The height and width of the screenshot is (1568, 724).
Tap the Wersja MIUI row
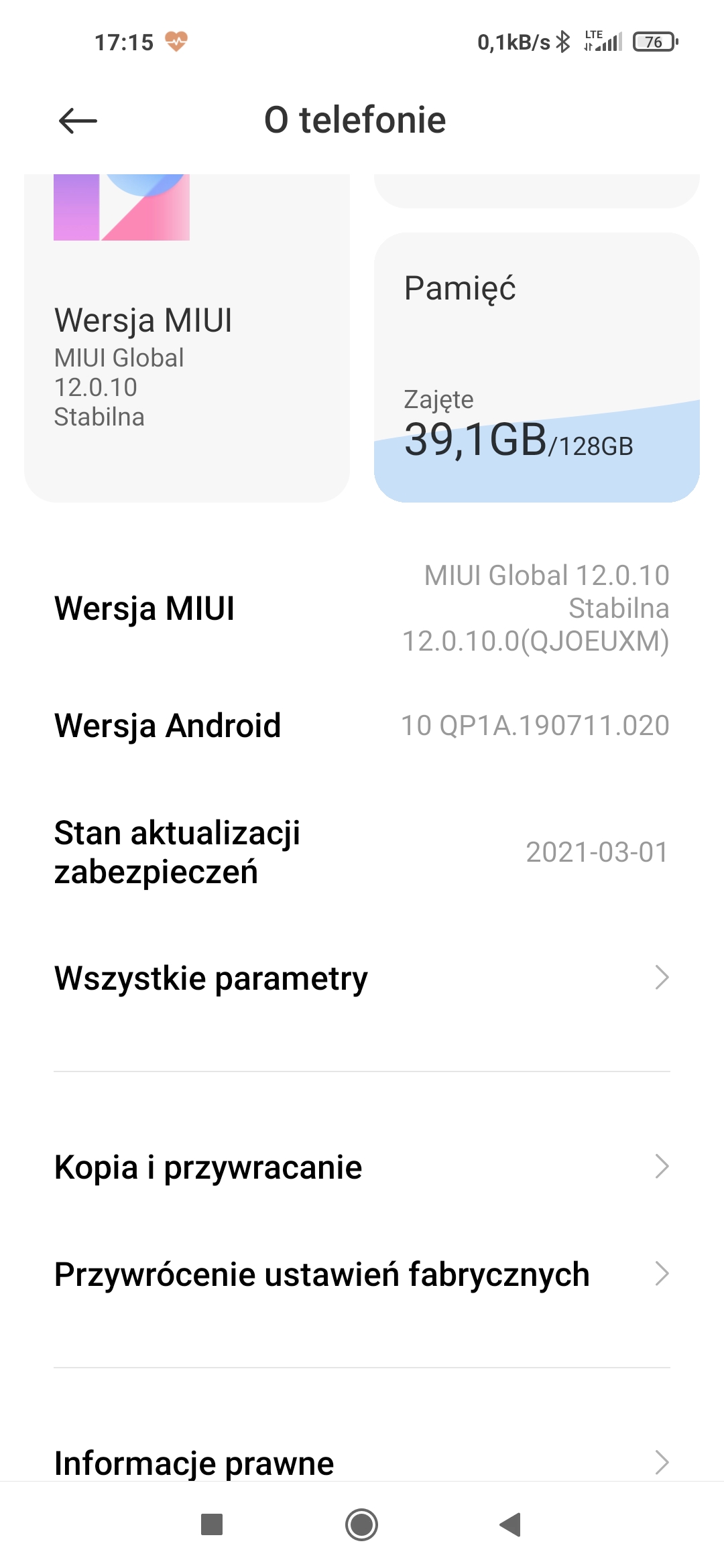pyautogui.click(x=362, y=608)
